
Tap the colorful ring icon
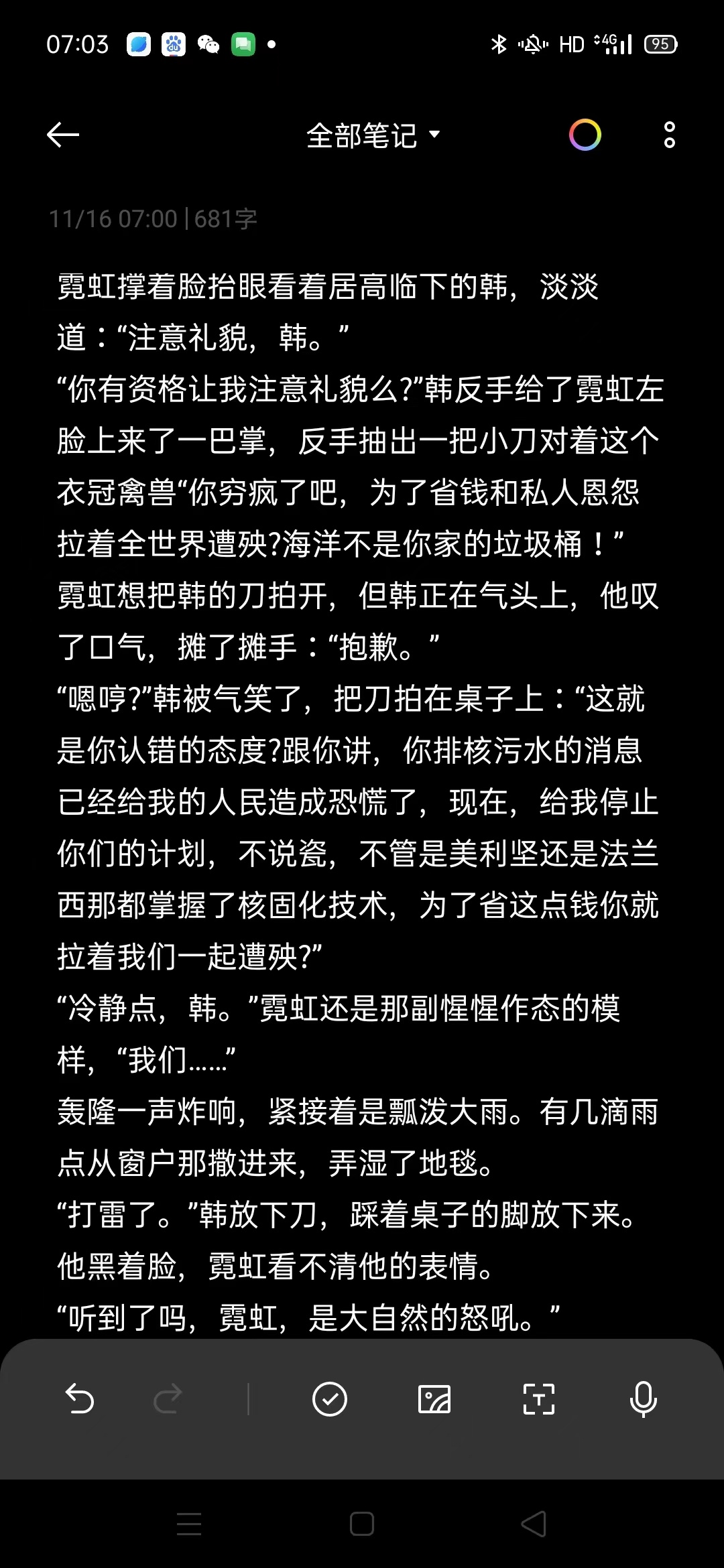click(x=585, y=135)
